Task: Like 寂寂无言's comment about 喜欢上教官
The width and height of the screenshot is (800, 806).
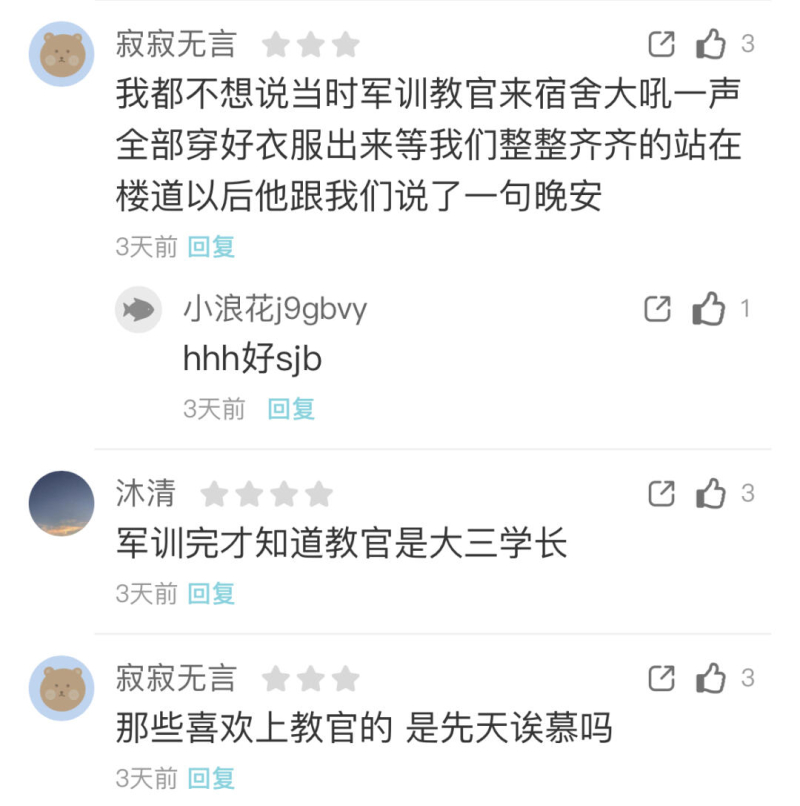Action: click(x=710, y=679)
